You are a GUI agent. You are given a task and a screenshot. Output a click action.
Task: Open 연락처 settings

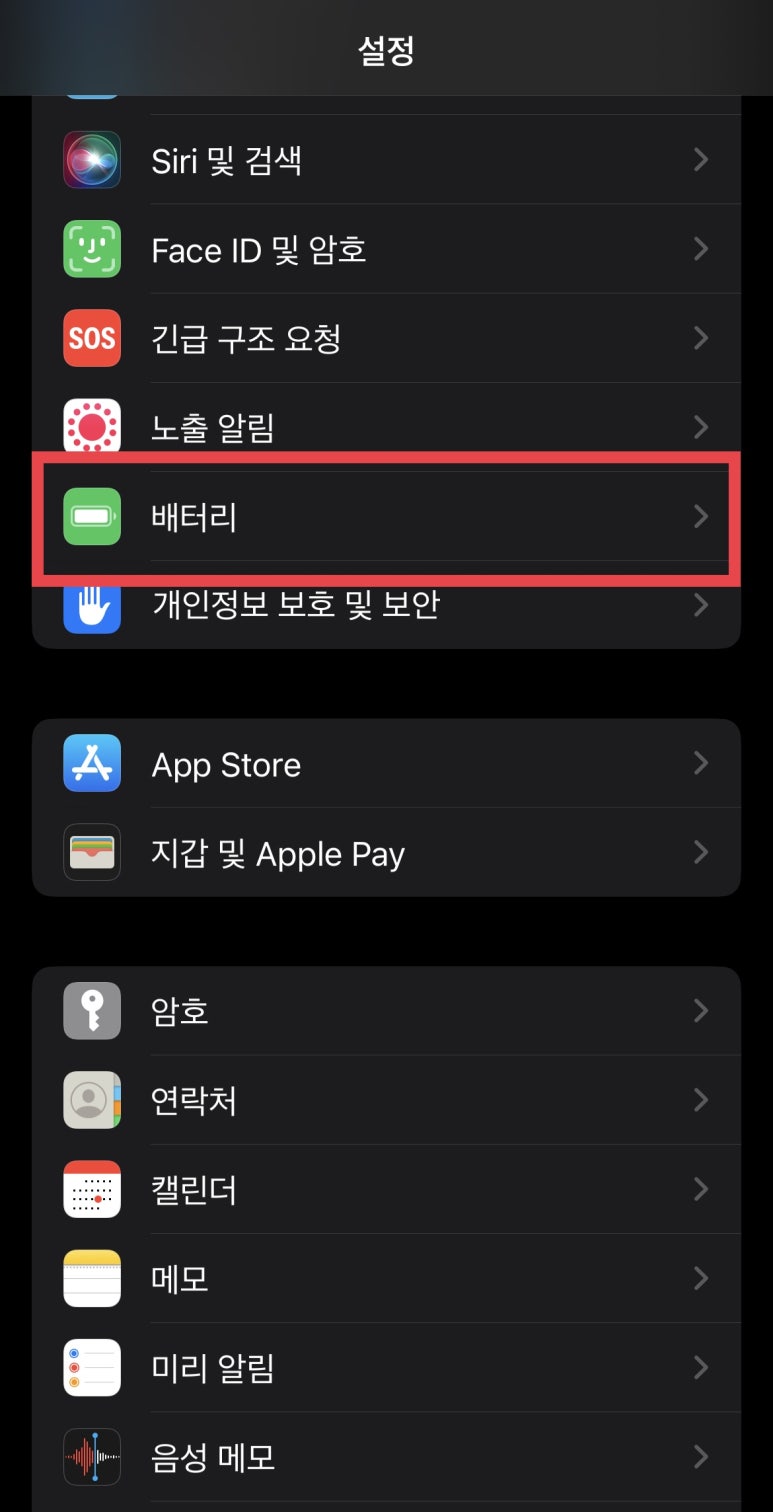point(386,1100)
